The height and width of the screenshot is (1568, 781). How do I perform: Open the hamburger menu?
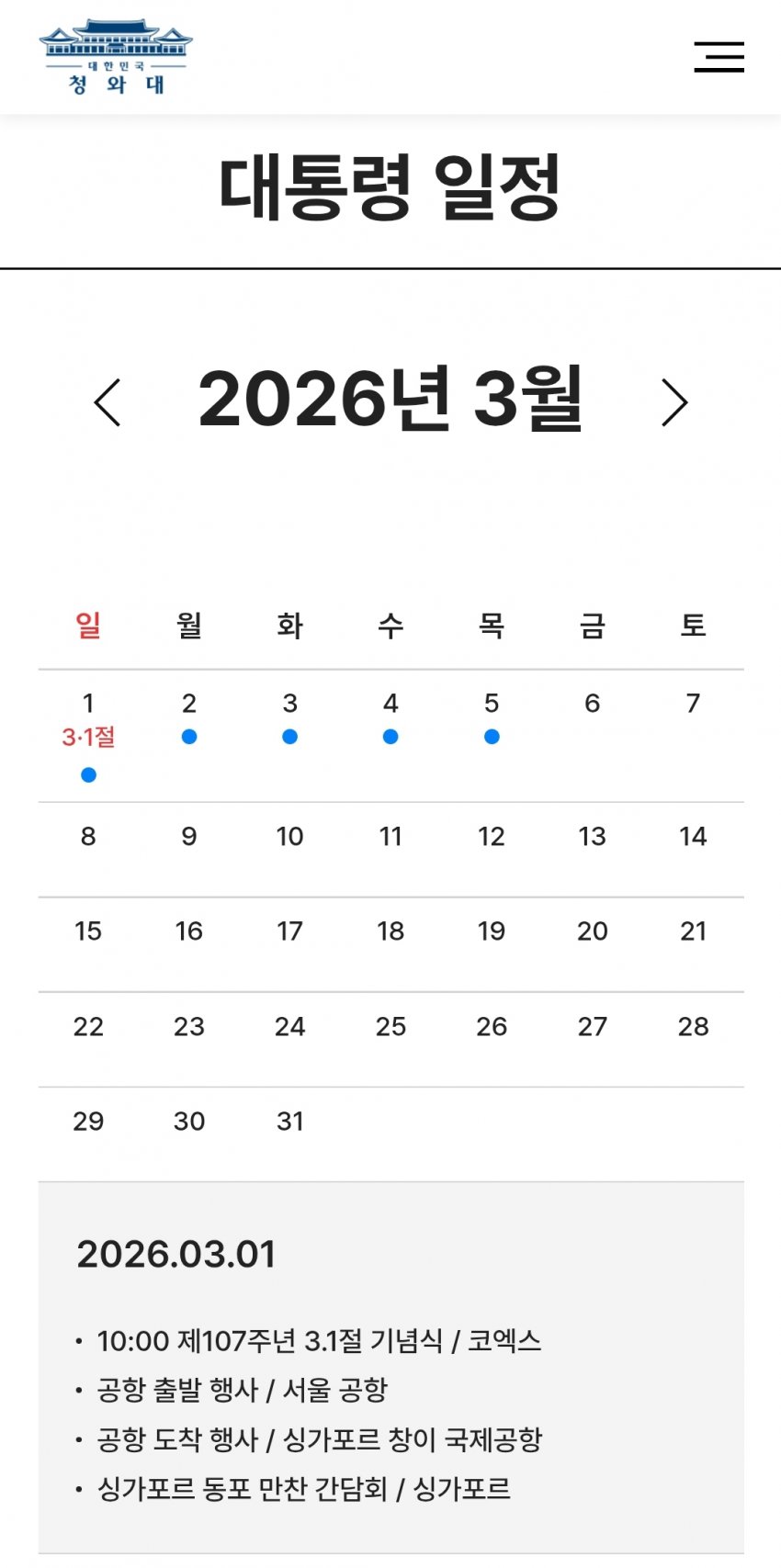pos(719,57)
